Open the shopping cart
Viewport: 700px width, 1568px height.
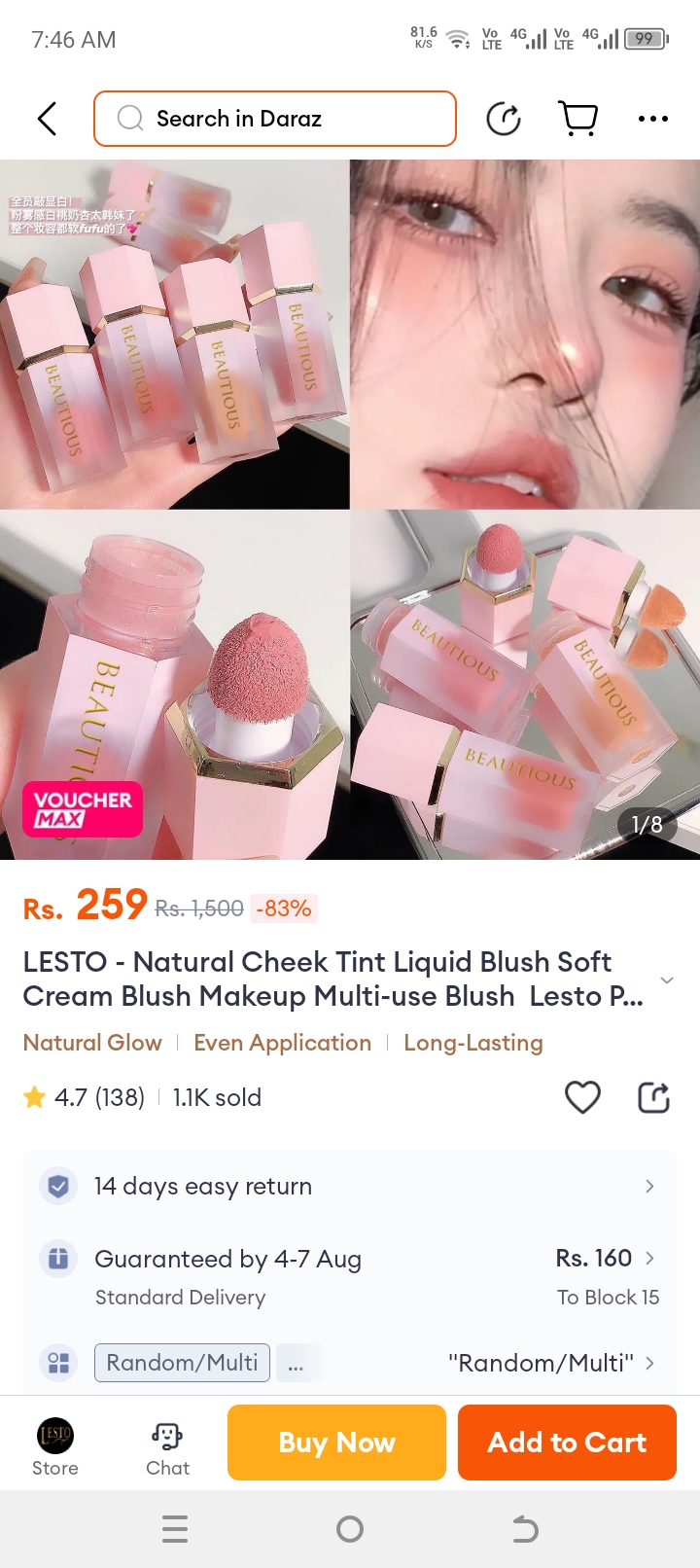pyautogui.click(x=578, y=119)
